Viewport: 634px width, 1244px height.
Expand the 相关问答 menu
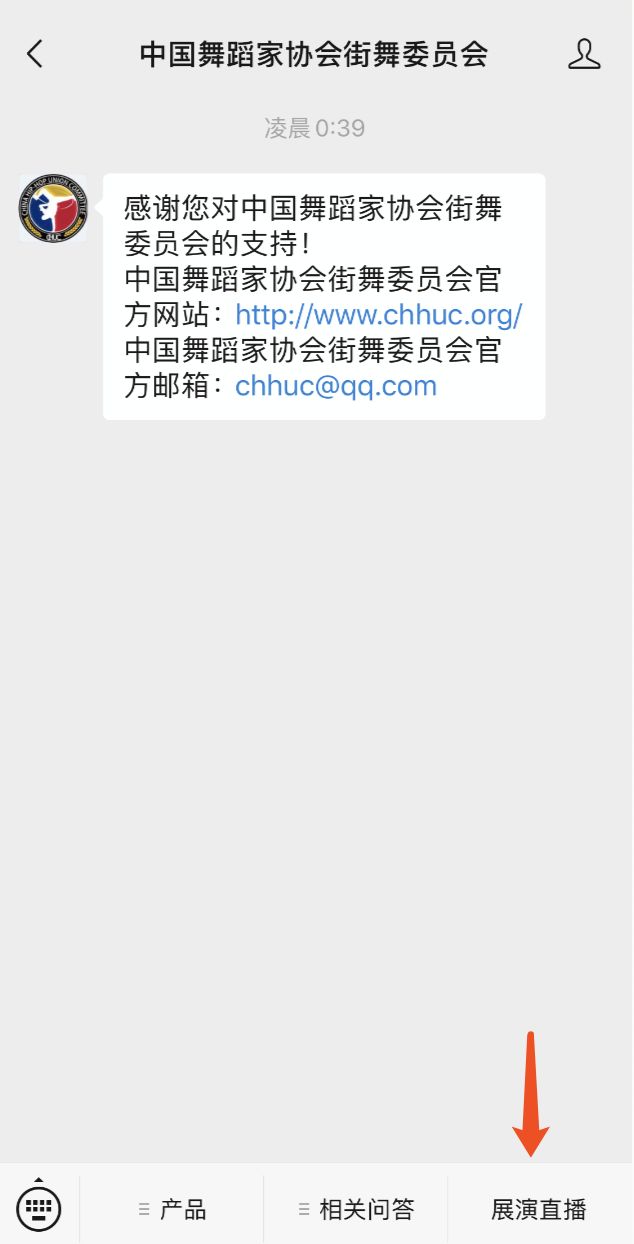pos(356,1209)
